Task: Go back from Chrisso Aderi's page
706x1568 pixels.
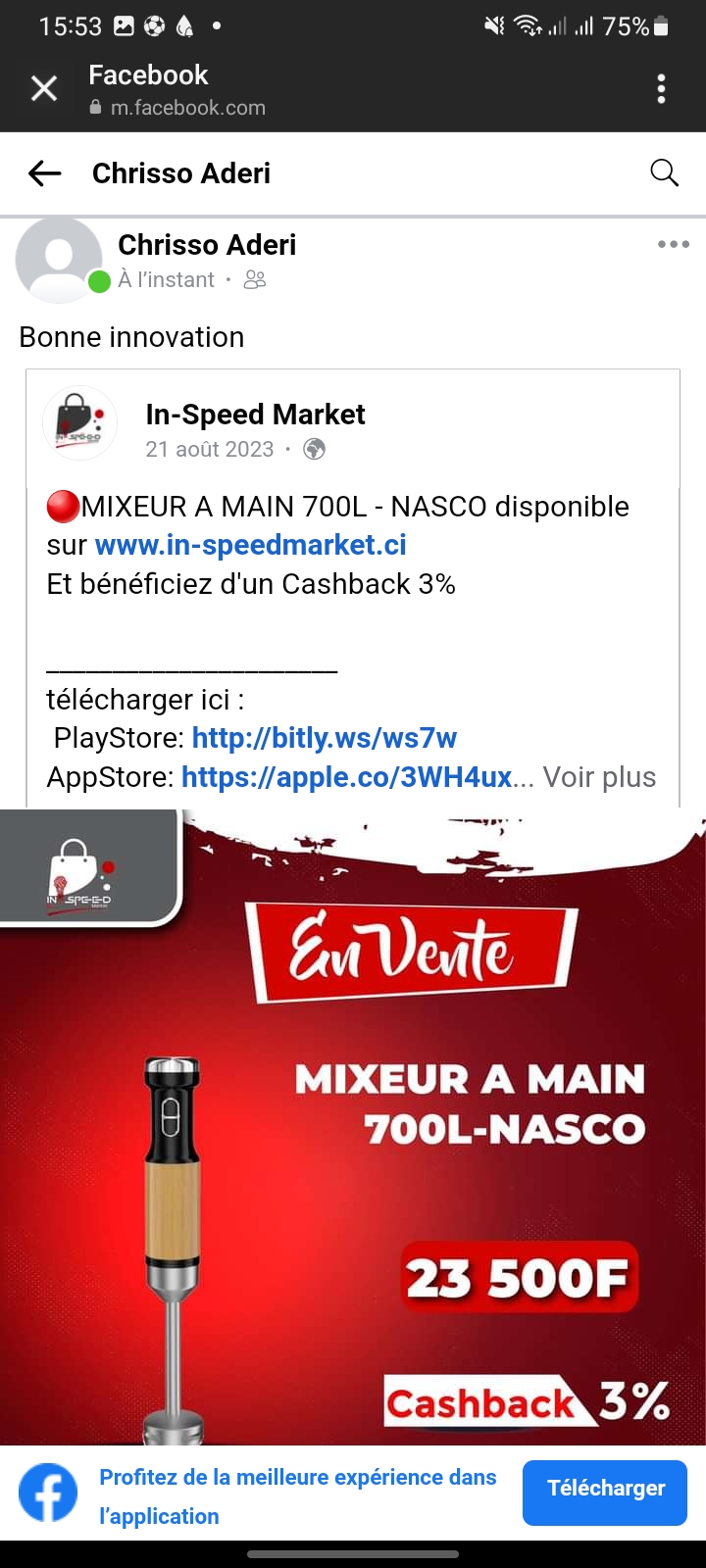Action: point(44,173)
